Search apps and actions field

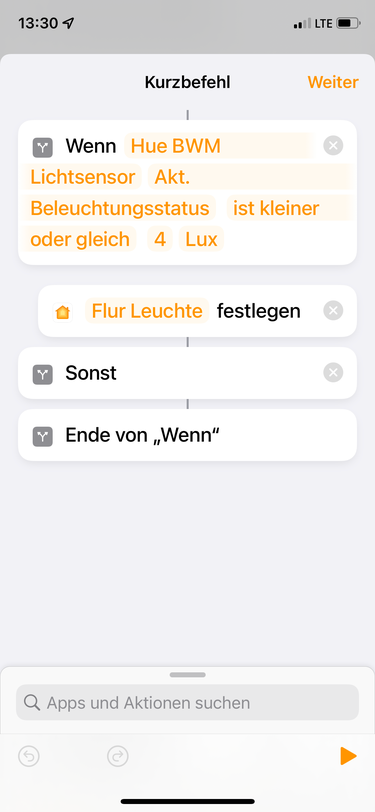click(x=188, y=703)
